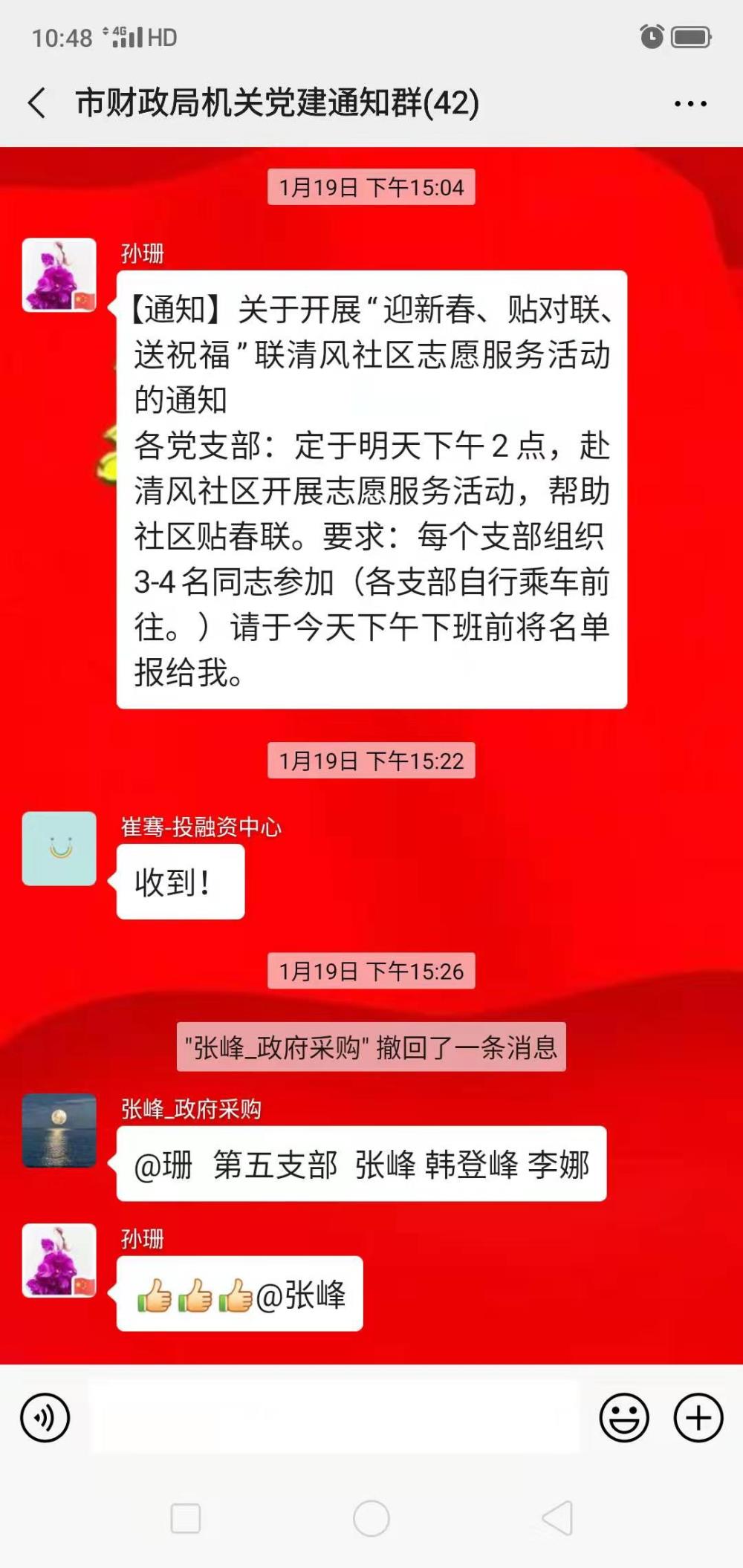Image resolution: width=743 pixels, height=1568 pixels.
Task: Open the plus attachment menu
Action: point(698,1417)
